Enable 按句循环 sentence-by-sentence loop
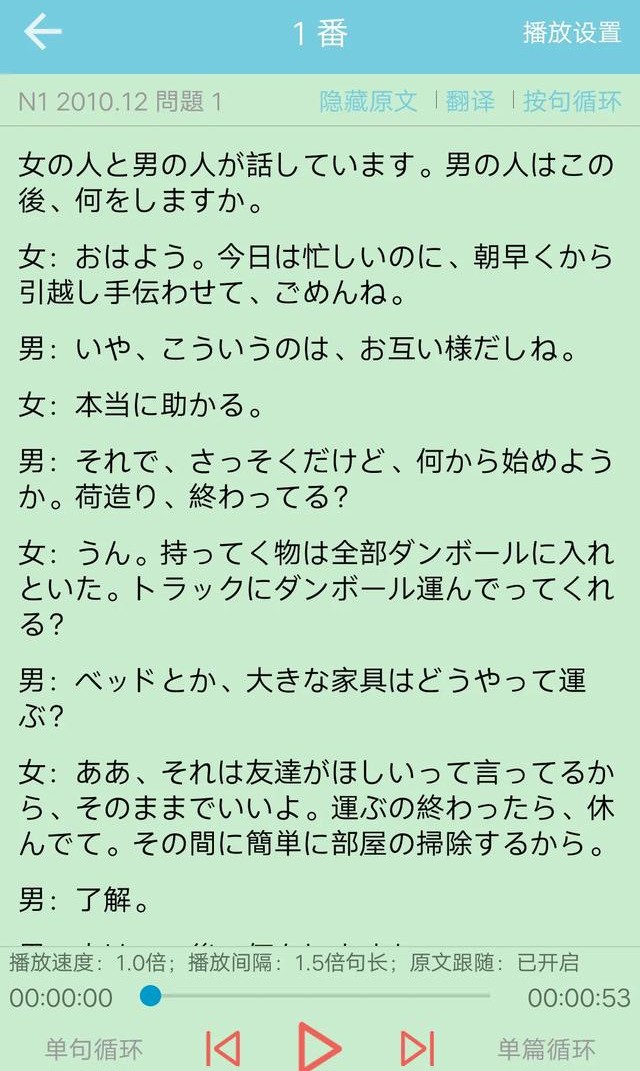 click(572, 101)
